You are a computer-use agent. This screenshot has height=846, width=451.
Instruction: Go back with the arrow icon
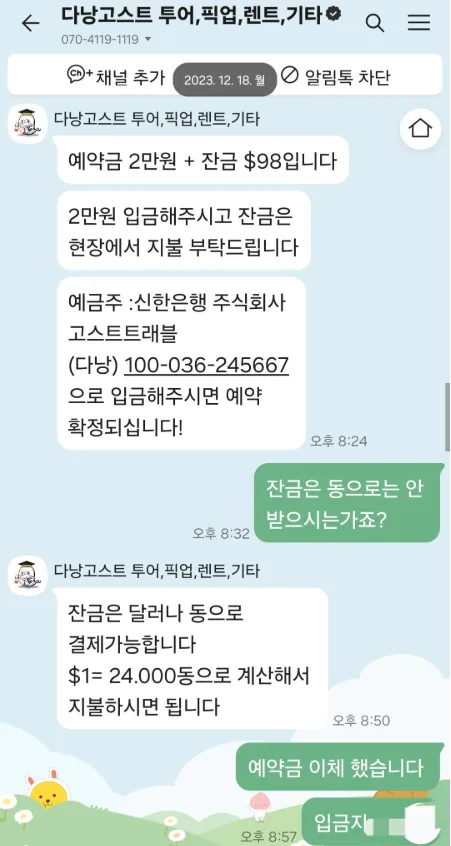[30, 23]
